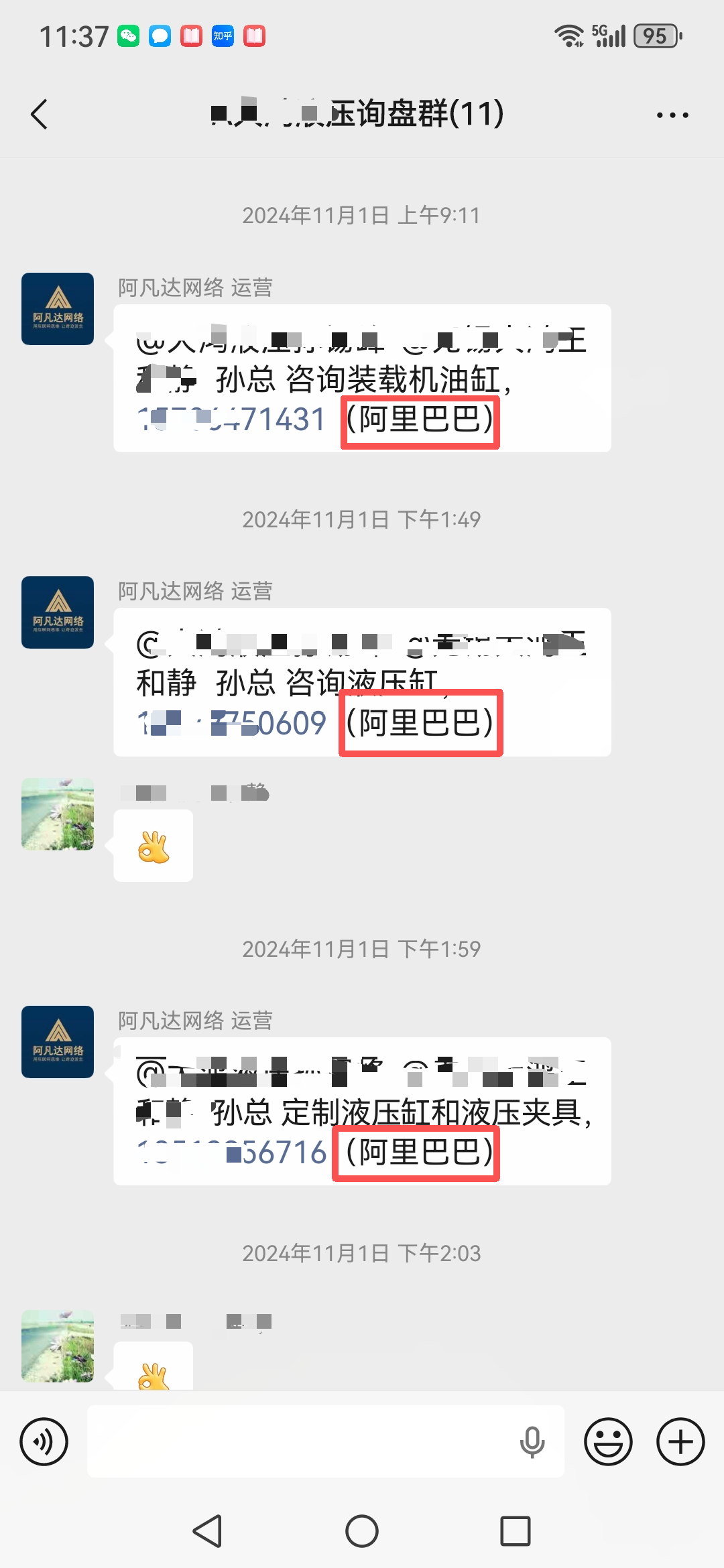Open the emoji sticker panel
The width and height of the screenshot is (724, 1568).
608,1441
